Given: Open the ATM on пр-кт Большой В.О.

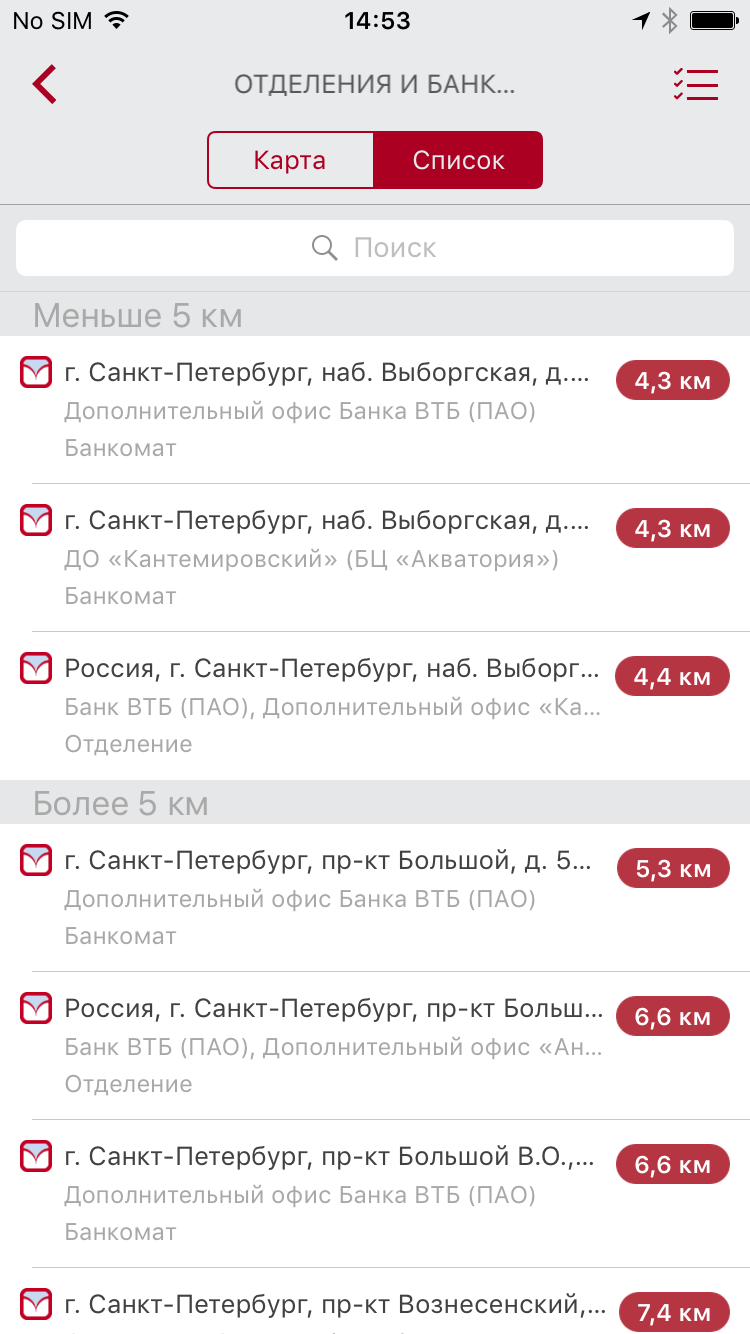Looking at the screenshot, I should point(375,1194).
